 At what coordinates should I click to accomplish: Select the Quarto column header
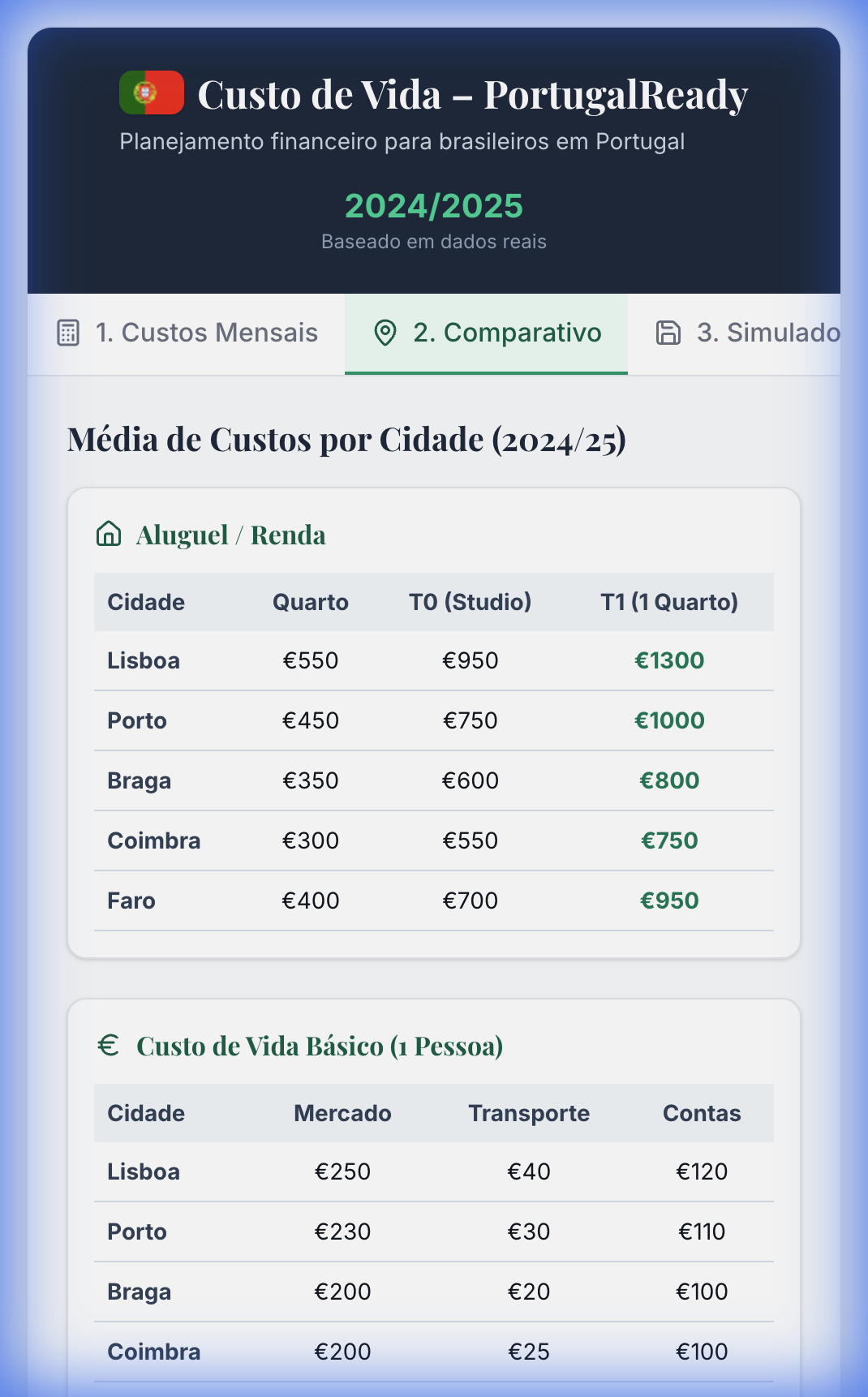click(310, 602)
